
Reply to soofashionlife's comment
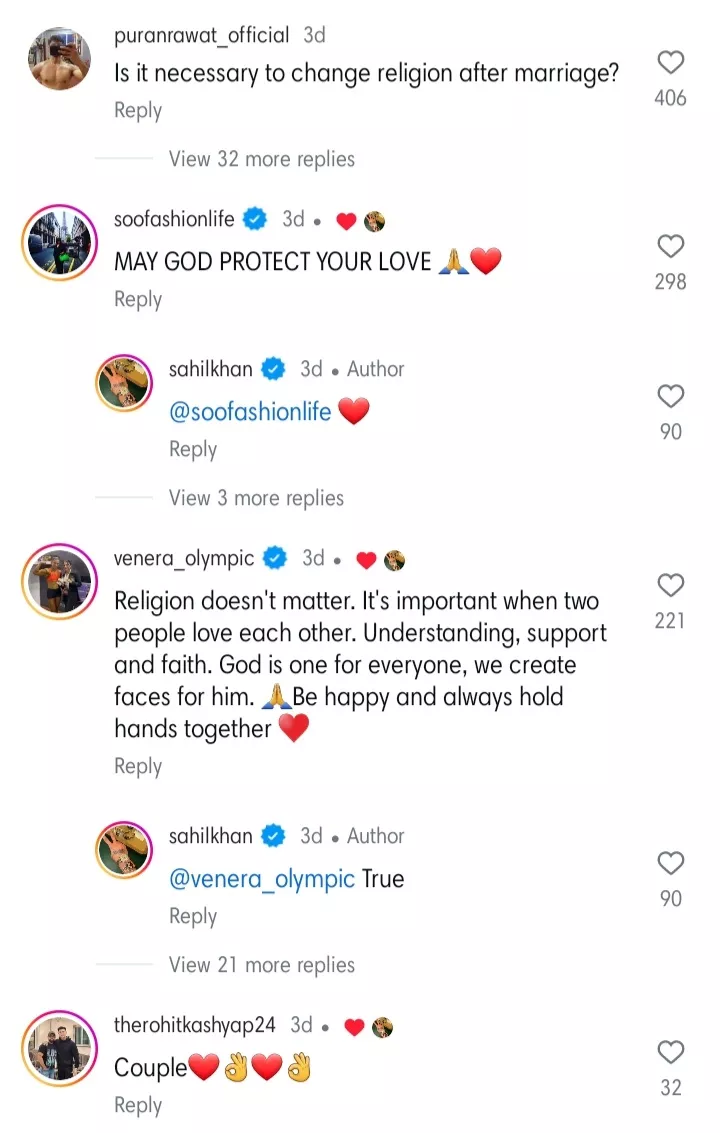138,299
